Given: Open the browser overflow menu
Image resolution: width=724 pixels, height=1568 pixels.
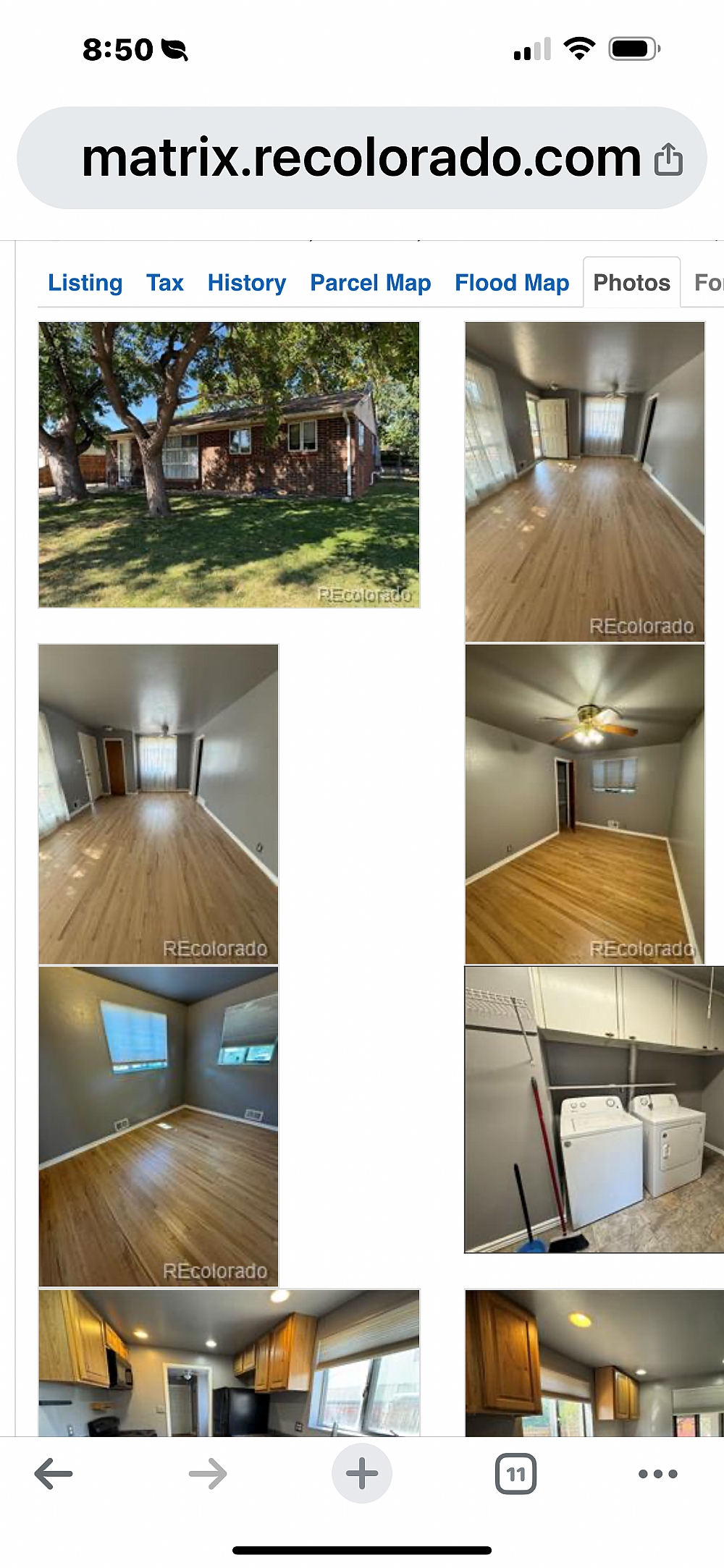Looking at the screenshot, I should (657, 1474).
